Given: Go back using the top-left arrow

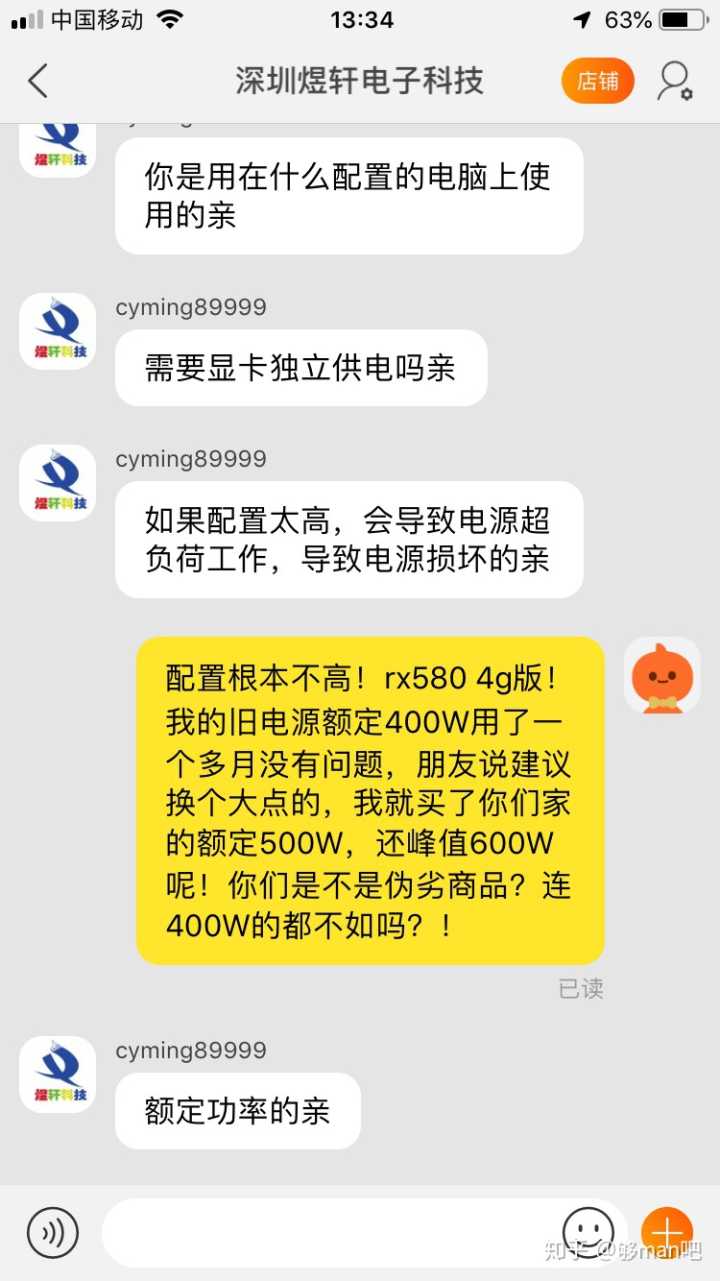Looking at the screenshot, I should (38, 81).
